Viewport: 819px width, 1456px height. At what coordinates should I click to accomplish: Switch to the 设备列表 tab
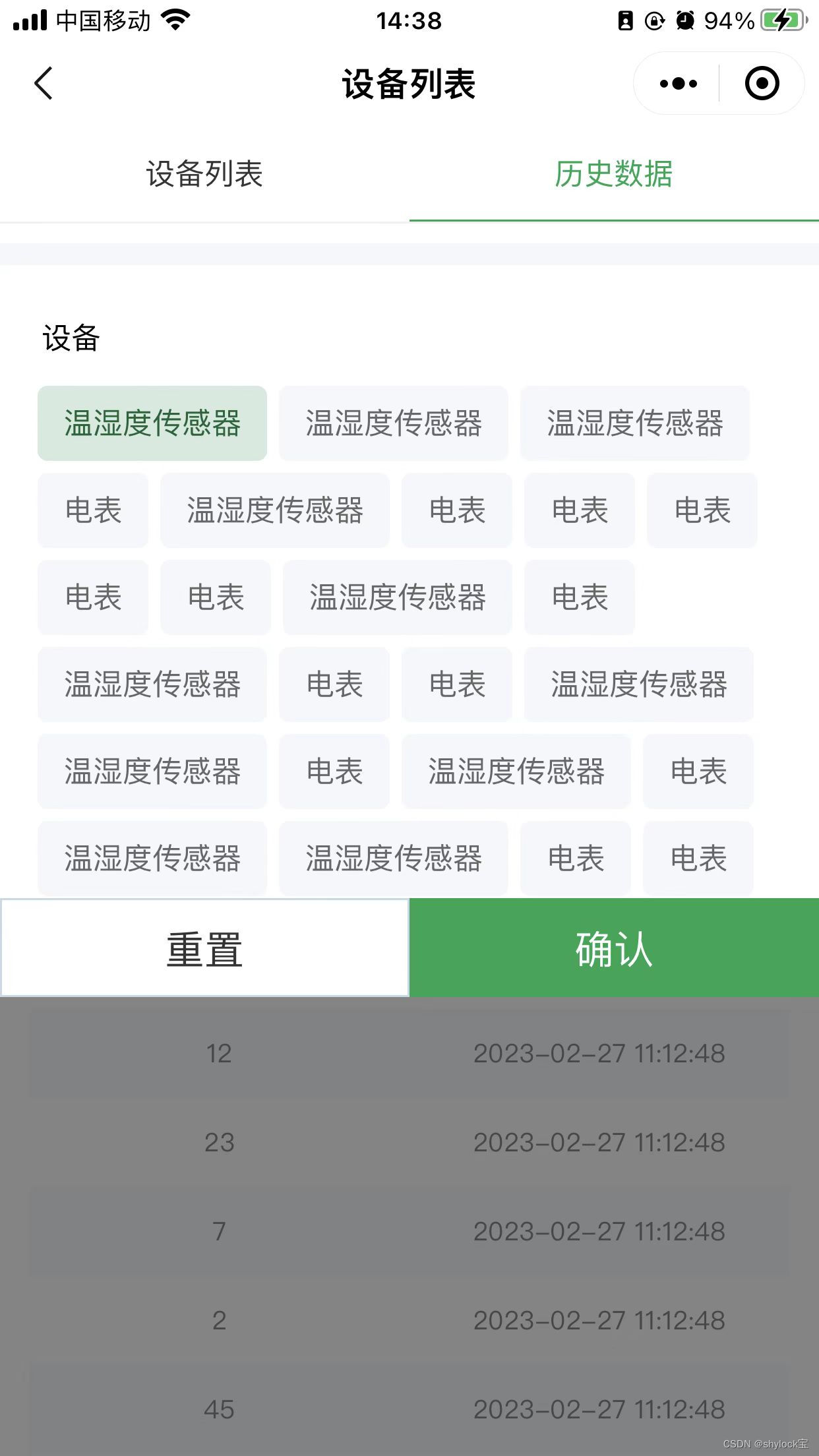203,173
